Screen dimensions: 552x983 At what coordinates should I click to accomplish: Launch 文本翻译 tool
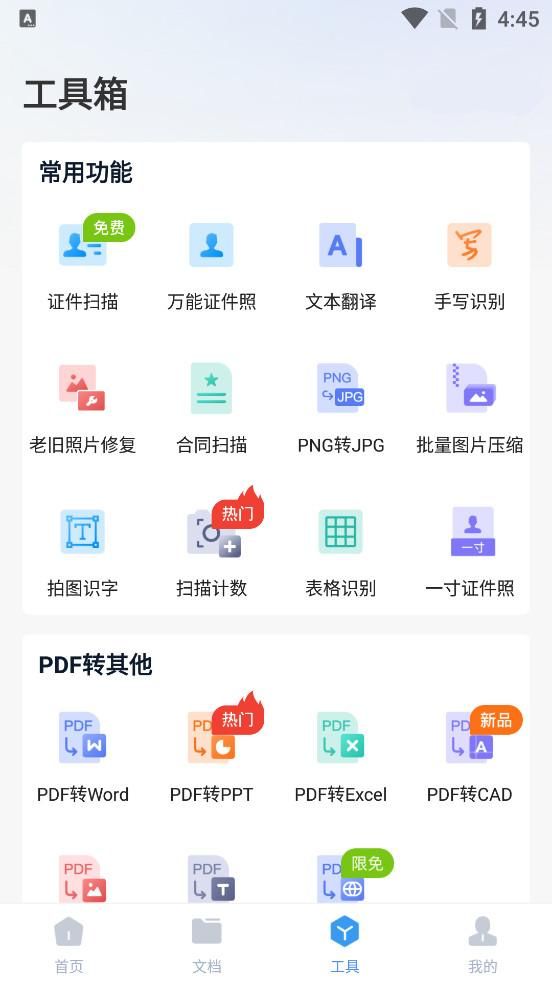(340, 265)
